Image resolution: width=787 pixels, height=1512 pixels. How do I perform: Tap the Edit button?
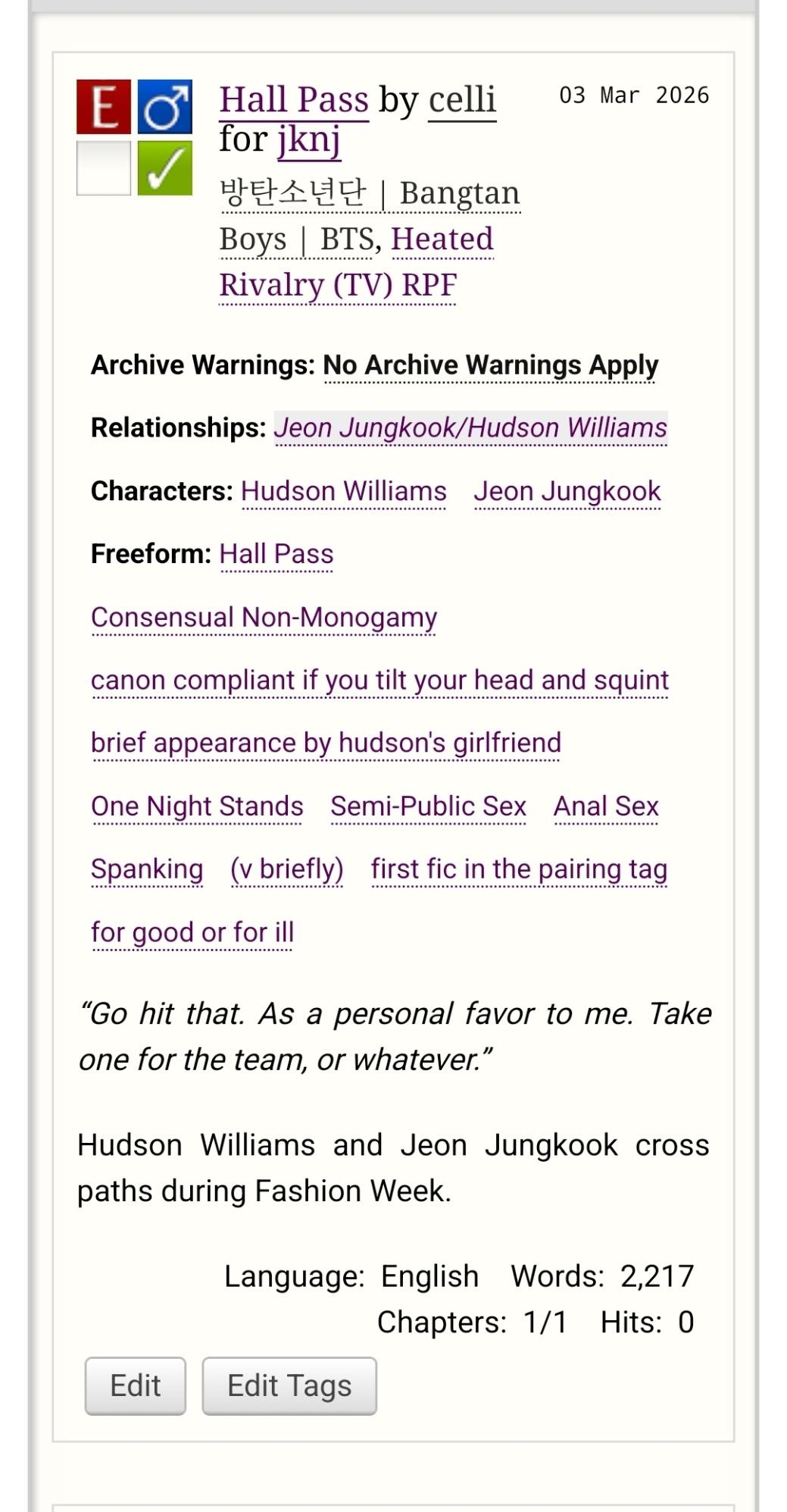[x=135, y=1385]
